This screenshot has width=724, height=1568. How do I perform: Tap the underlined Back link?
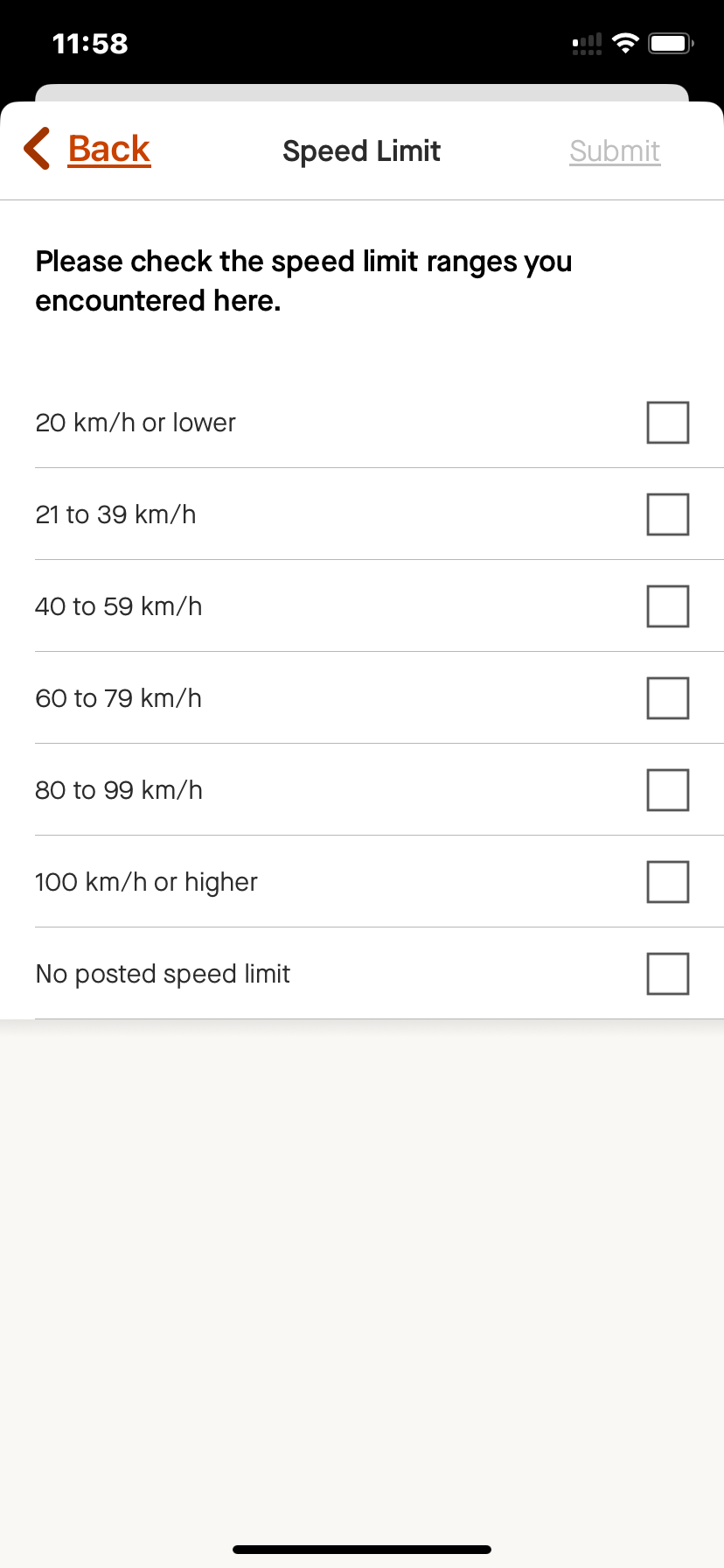pos(108,148)
